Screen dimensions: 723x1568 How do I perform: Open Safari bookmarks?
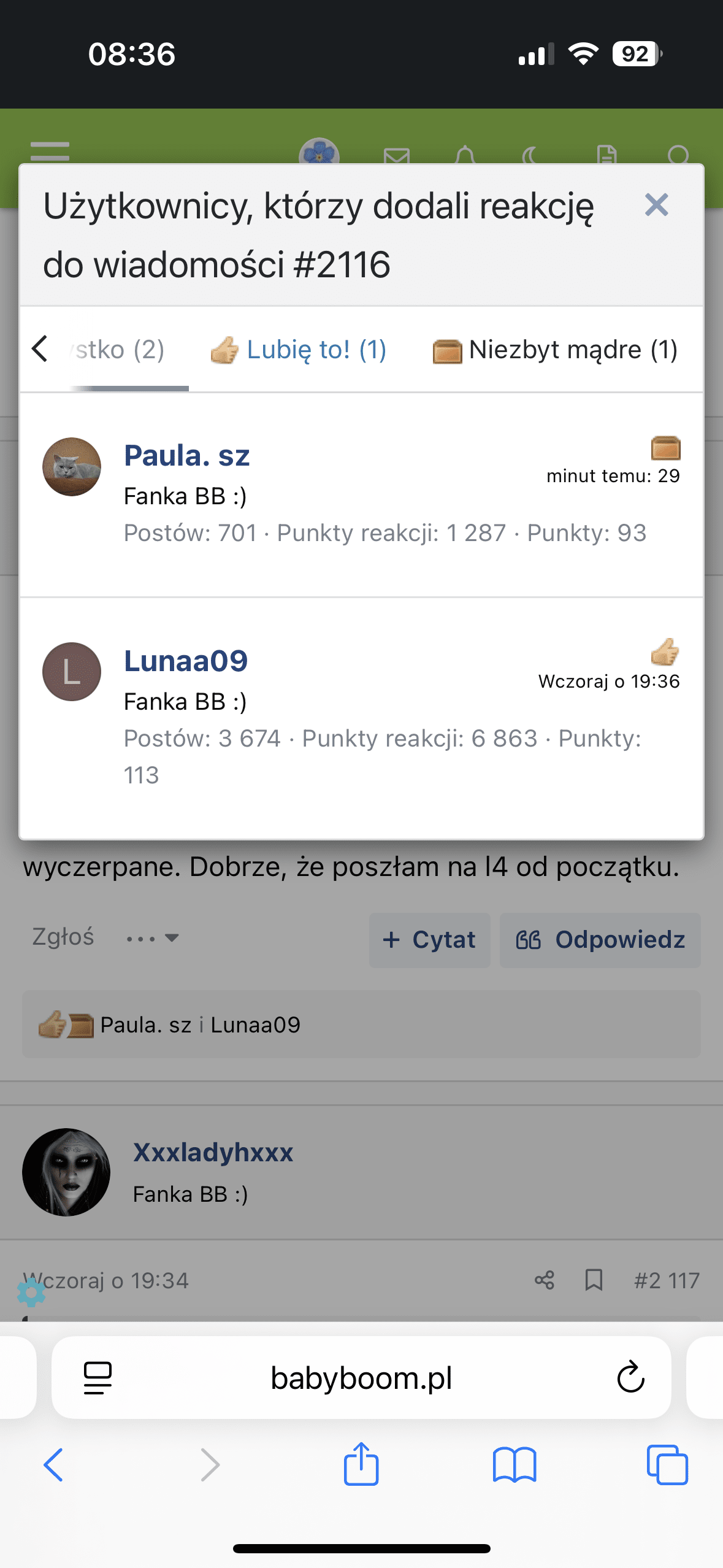point(515,1465)
